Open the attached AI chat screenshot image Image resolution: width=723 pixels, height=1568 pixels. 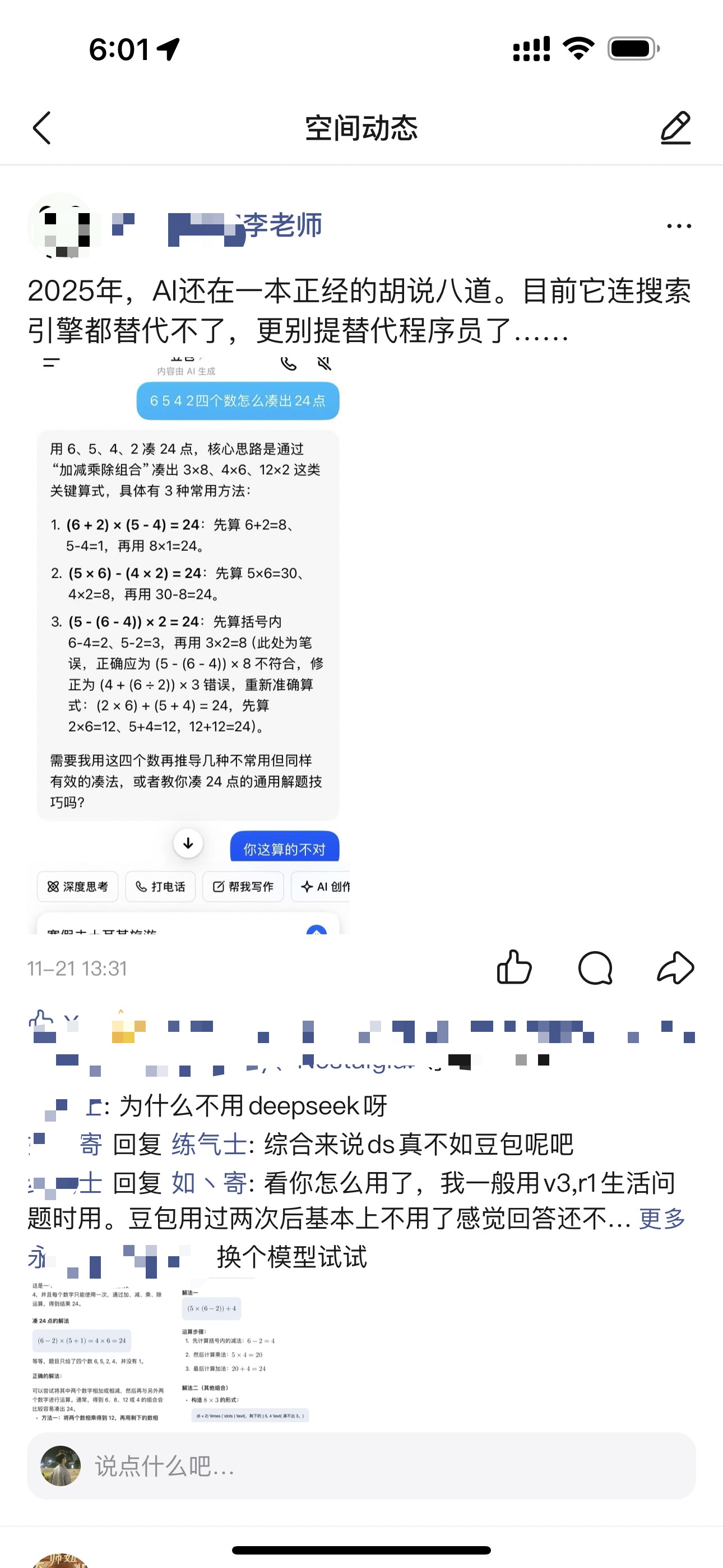click(189, 645)
